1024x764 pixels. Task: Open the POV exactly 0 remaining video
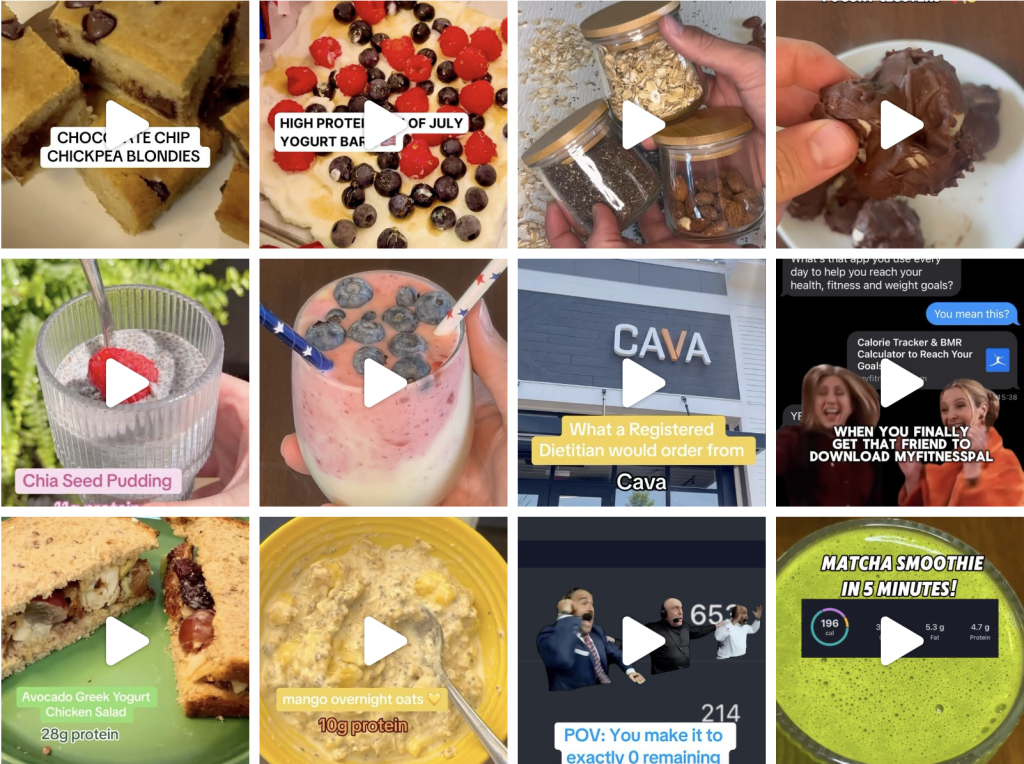point(642,641)
